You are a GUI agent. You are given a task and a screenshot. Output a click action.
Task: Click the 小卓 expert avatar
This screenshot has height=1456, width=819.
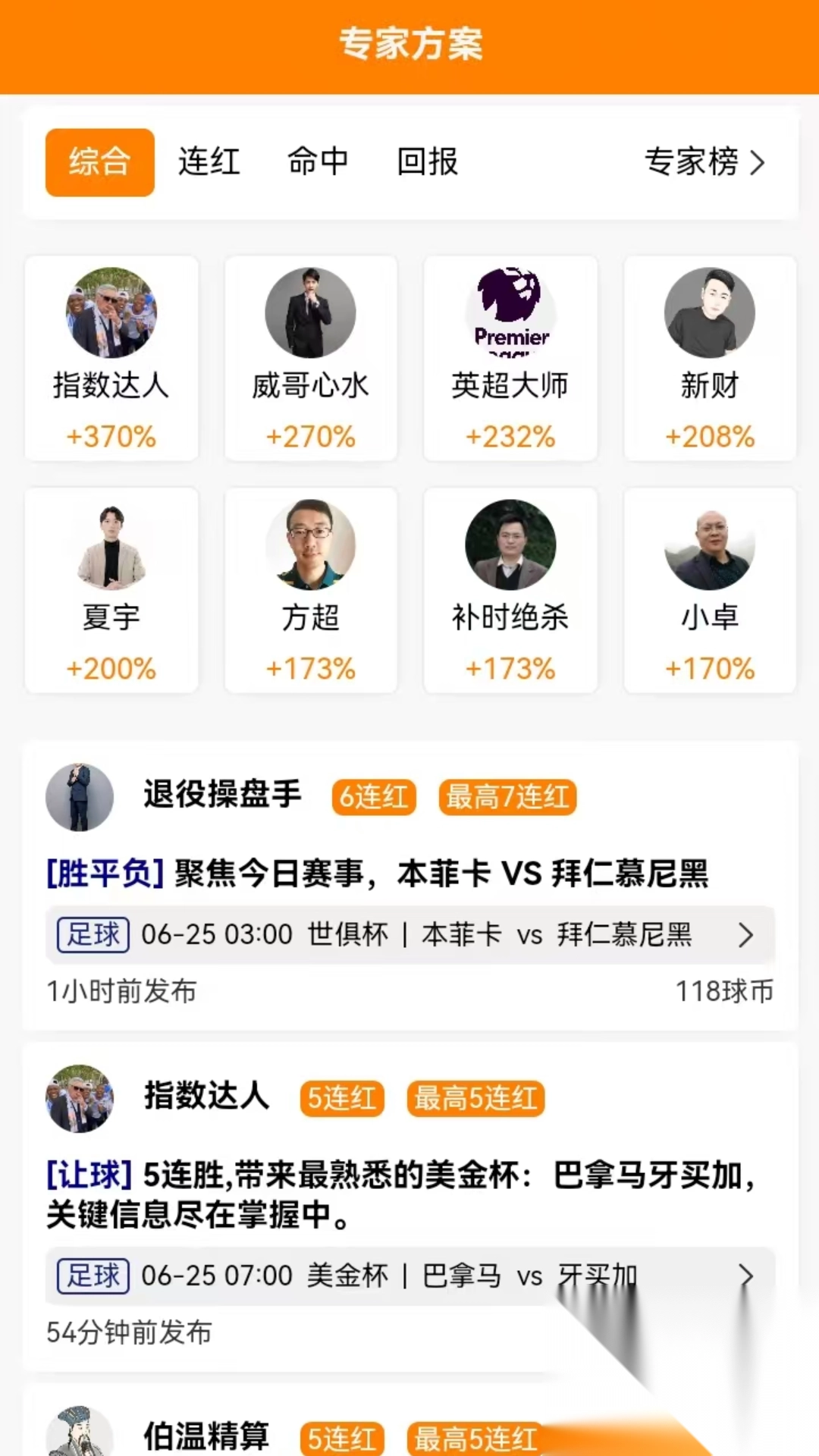pyautogui.click(x=709, y=544)
